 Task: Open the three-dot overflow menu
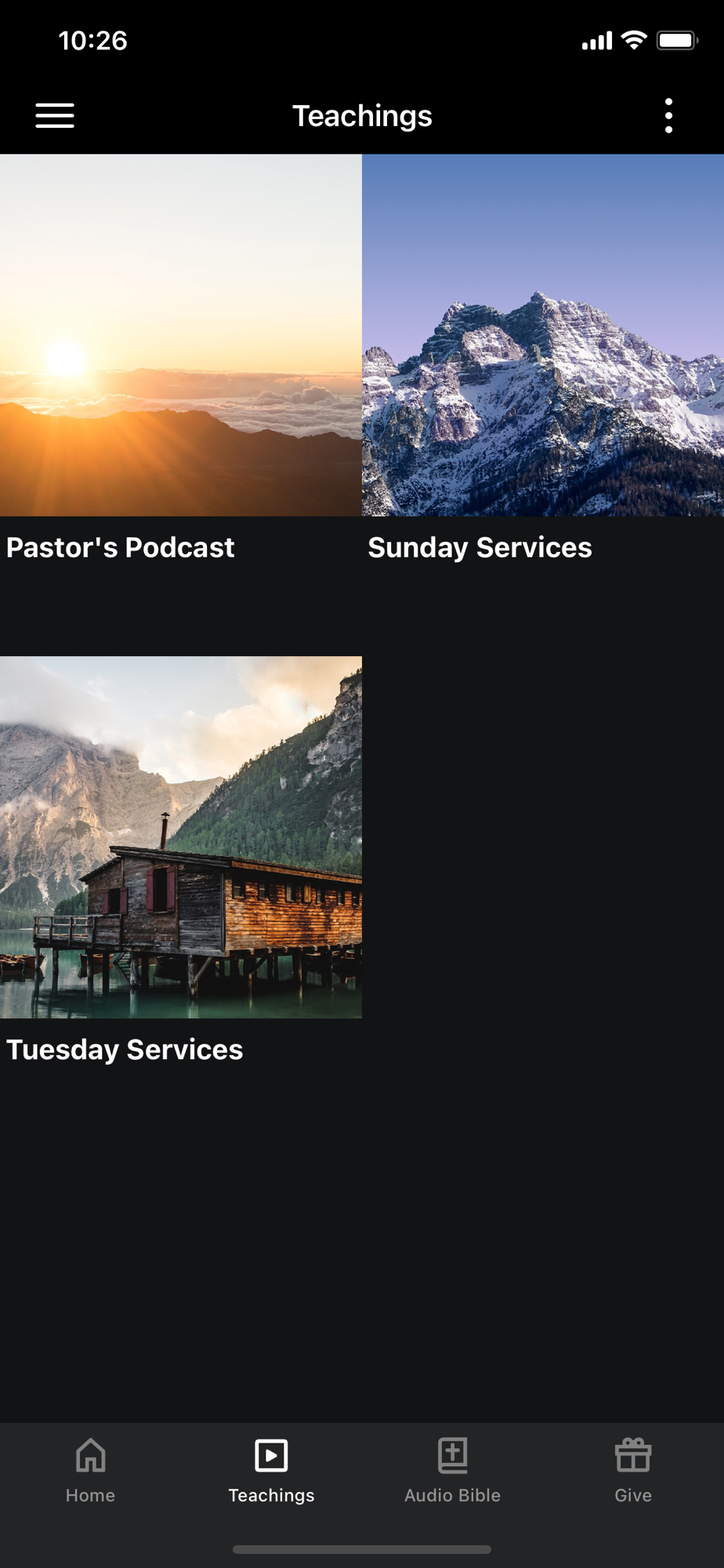coord(668,116)
